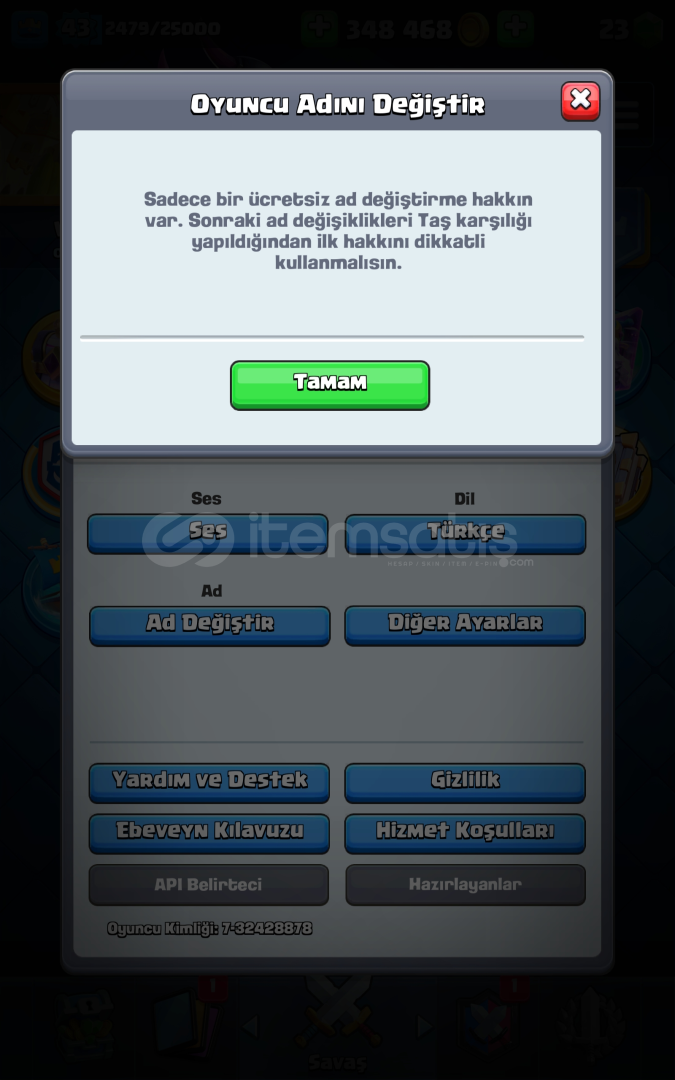675x1080 pixels.
Task: Tap the Ad Değiştir button
Action: click(209, 624)
